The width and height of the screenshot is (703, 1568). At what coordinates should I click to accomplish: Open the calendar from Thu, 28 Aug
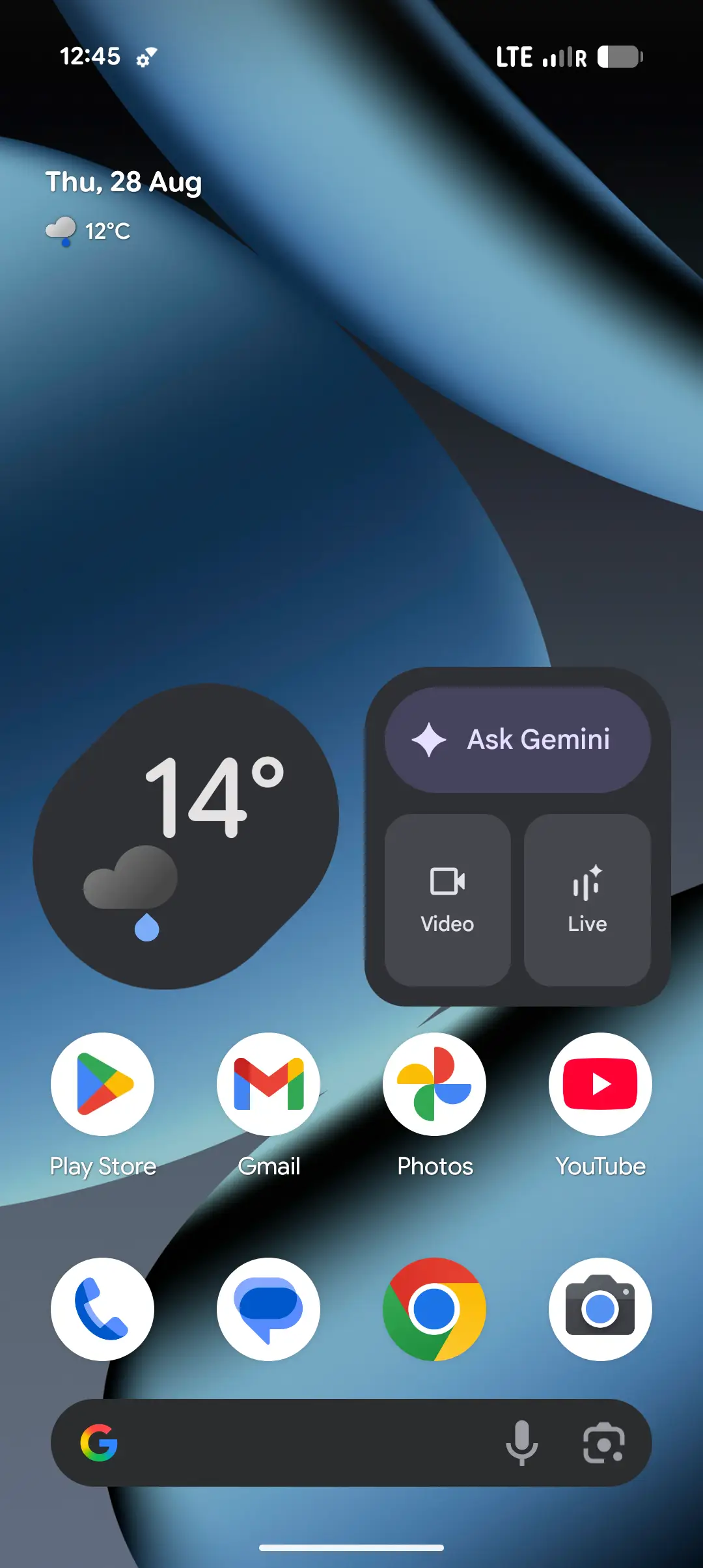coord(124,182)
